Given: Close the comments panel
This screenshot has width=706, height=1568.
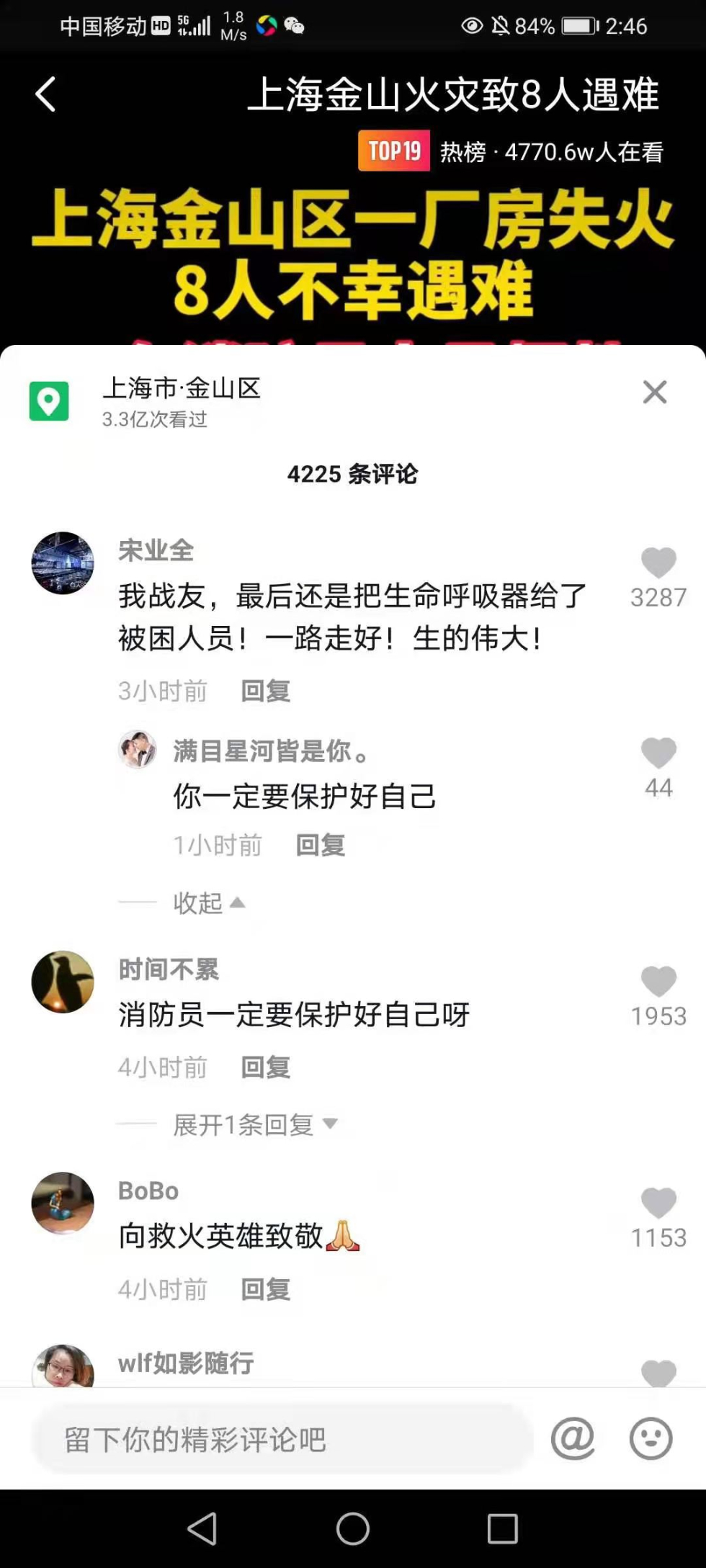Looking at the screenshot, I should [x=654, y=393].
